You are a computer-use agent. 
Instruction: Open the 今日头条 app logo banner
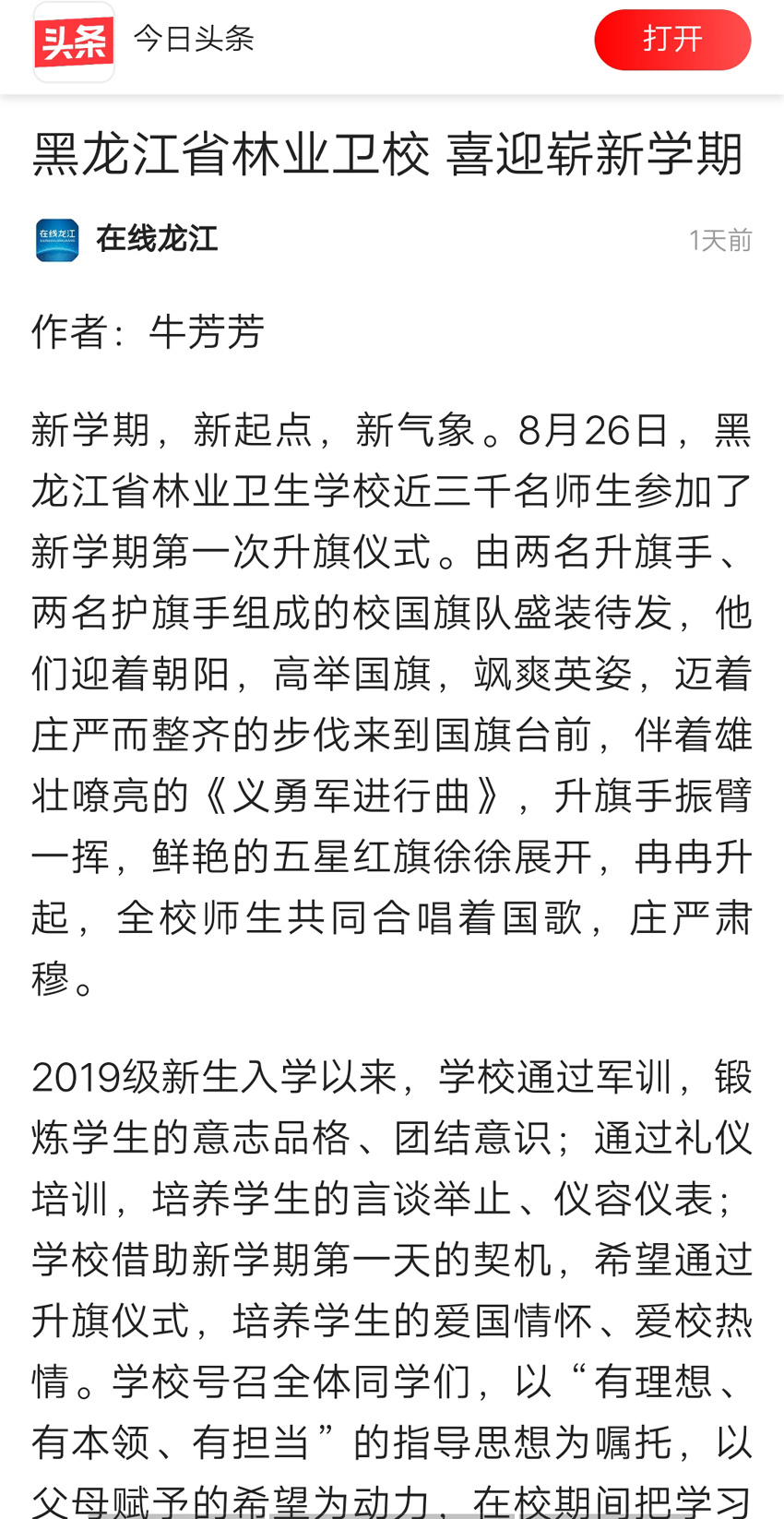point(74,42)
